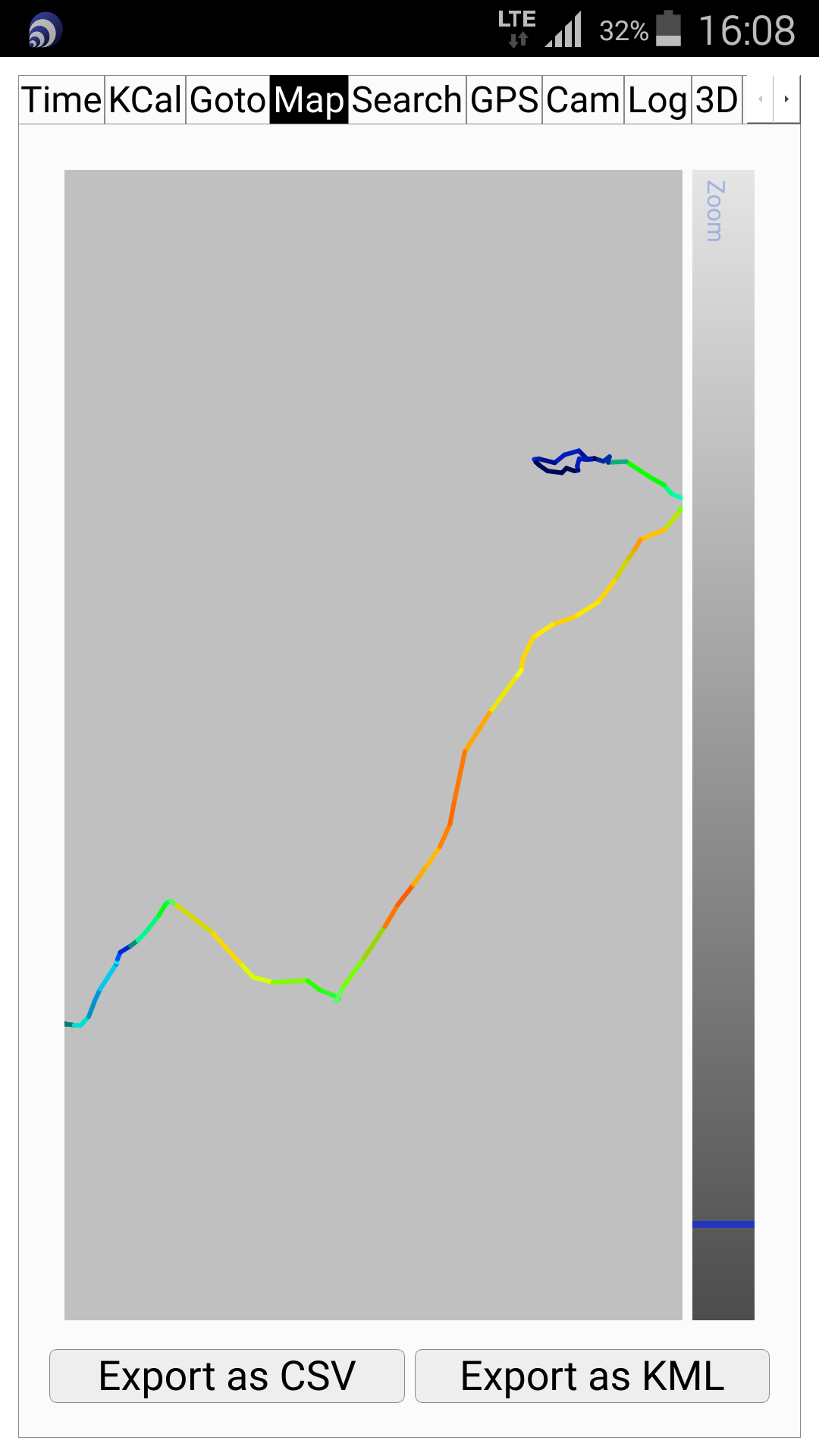Open the Log tab
The width and height of the screenshot is (819, 1456).
(x=657, y=99)
